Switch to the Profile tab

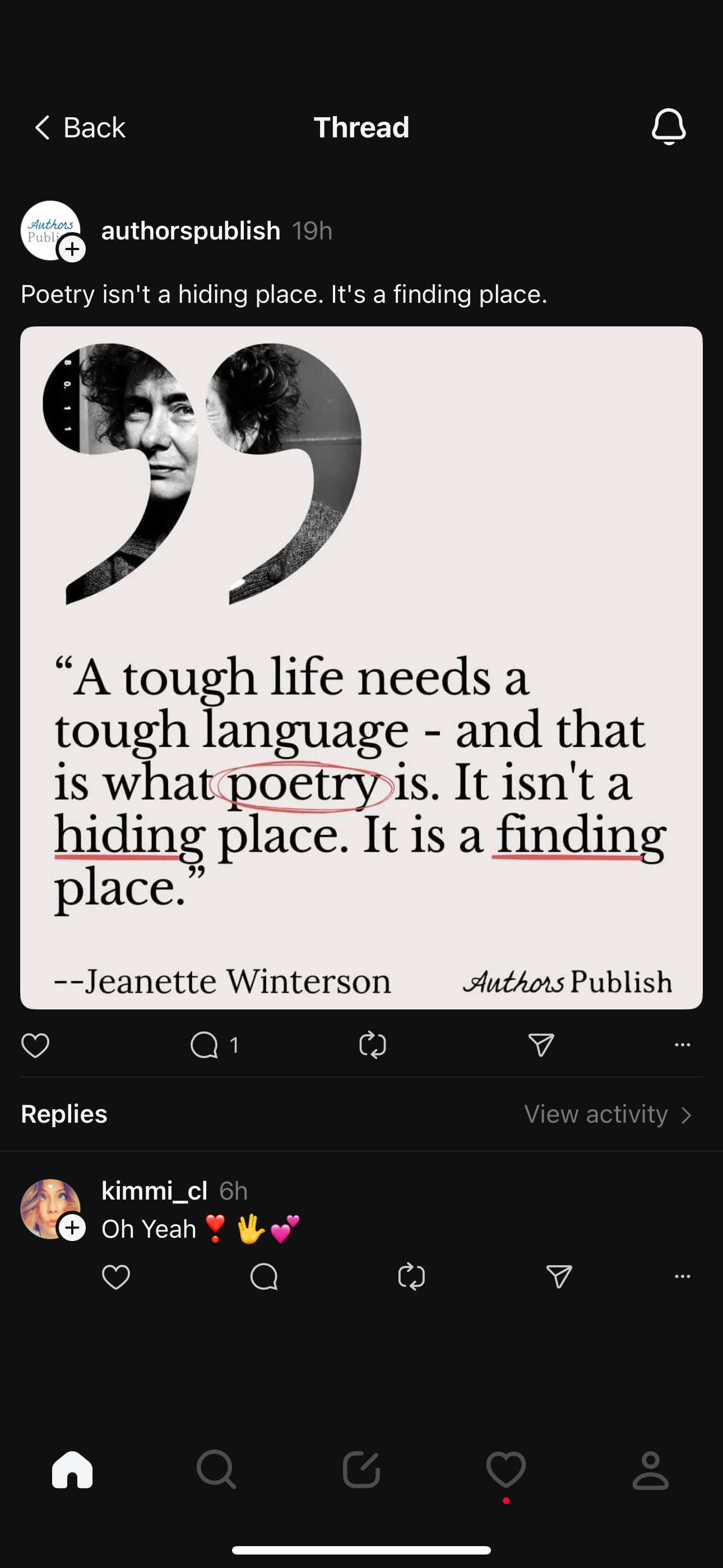click(651, 1470)
